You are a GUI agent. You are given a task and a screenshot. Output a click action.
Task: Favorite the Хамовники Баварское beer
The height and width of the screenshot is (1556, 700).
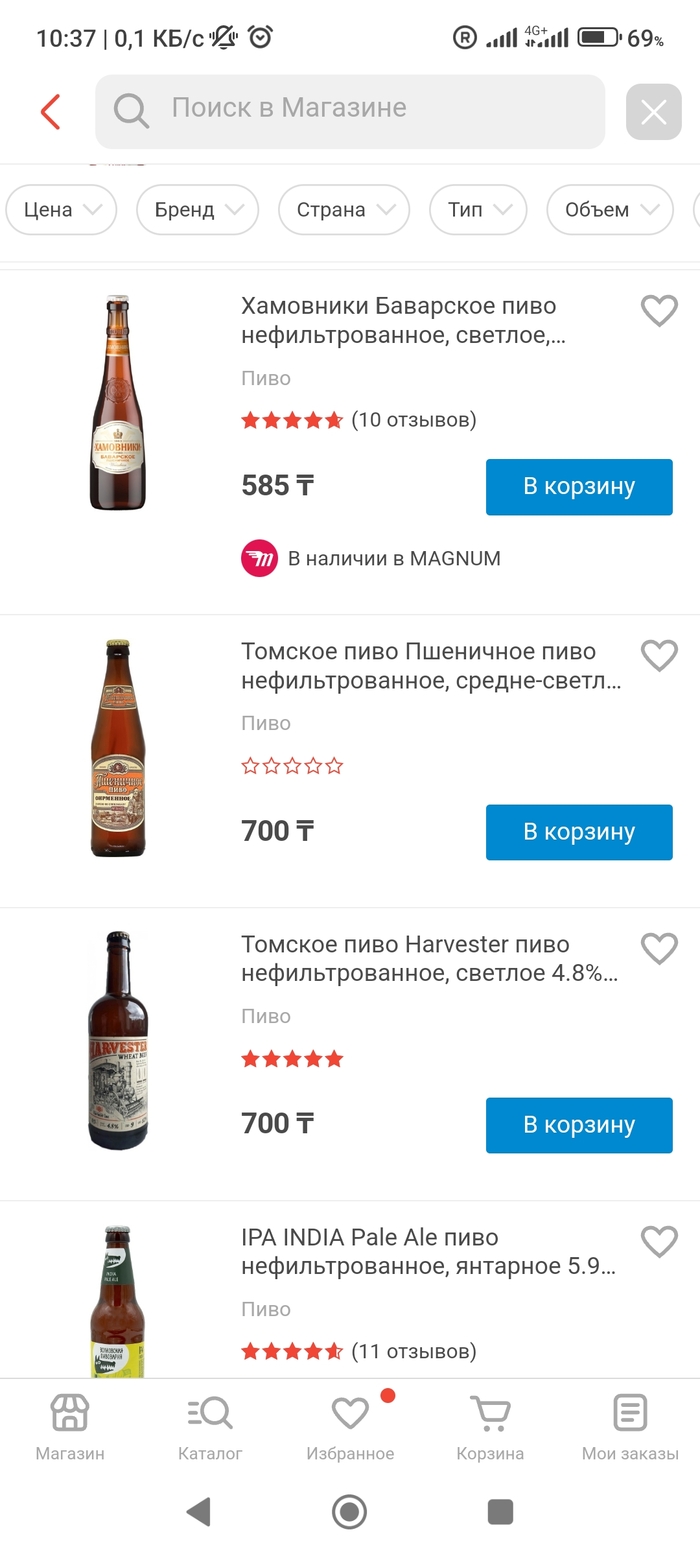coord(659,311)
